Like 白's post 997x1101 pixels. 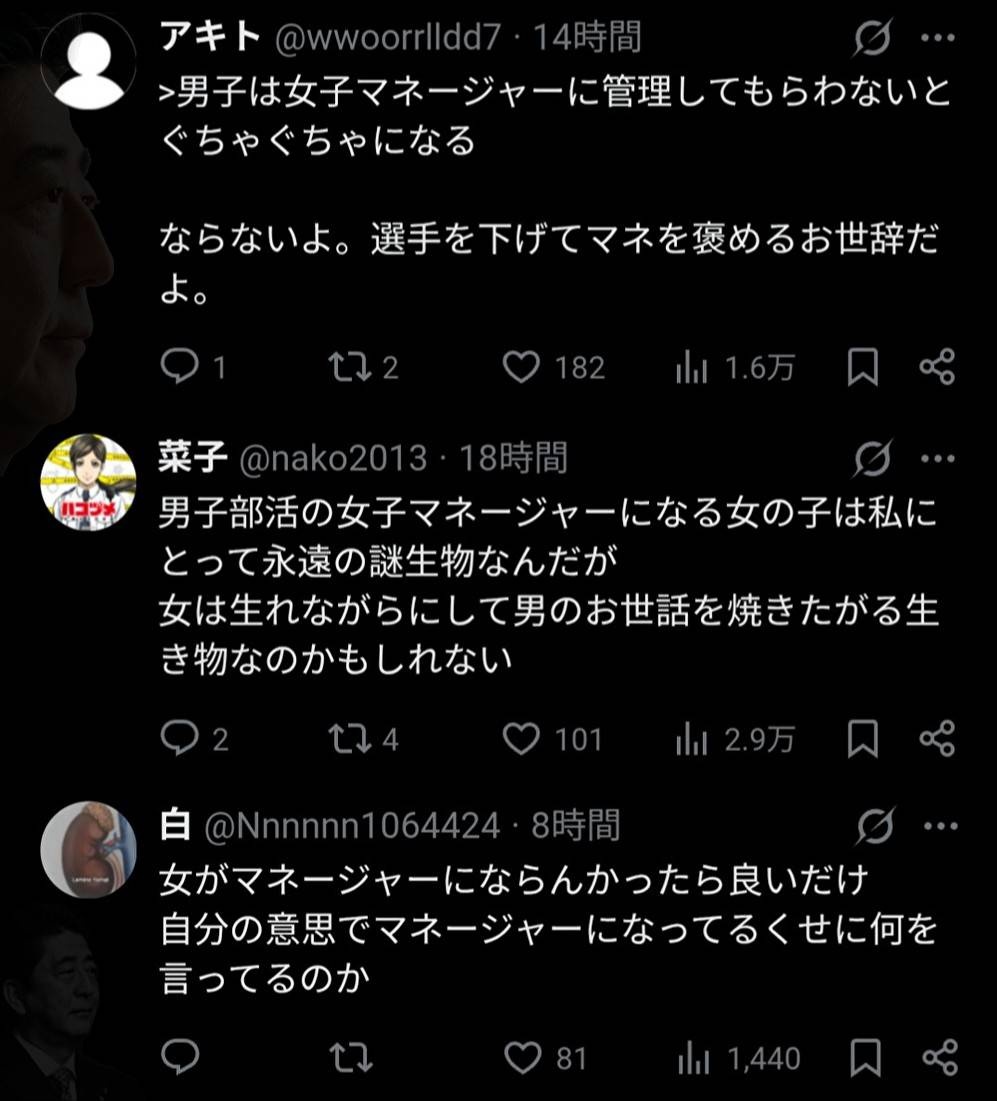tap(521, 1057)
